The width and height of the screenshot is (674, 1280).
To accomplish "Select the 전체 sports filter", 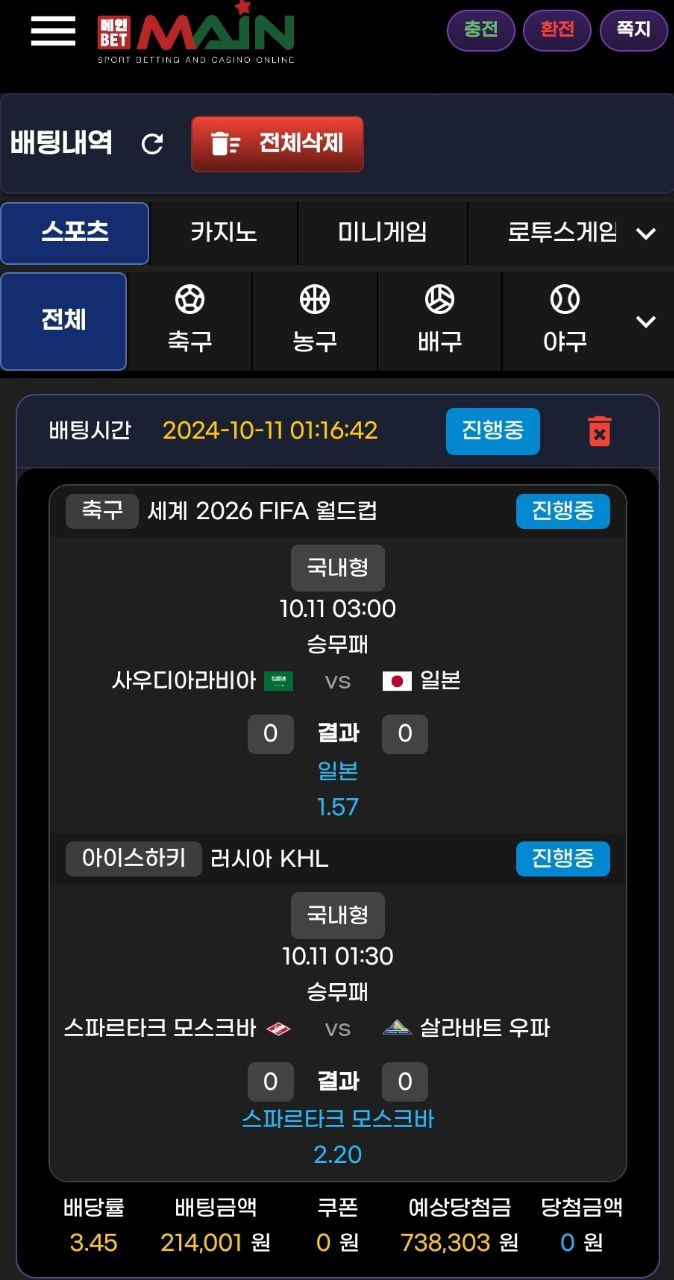I will tap(64, 321).
